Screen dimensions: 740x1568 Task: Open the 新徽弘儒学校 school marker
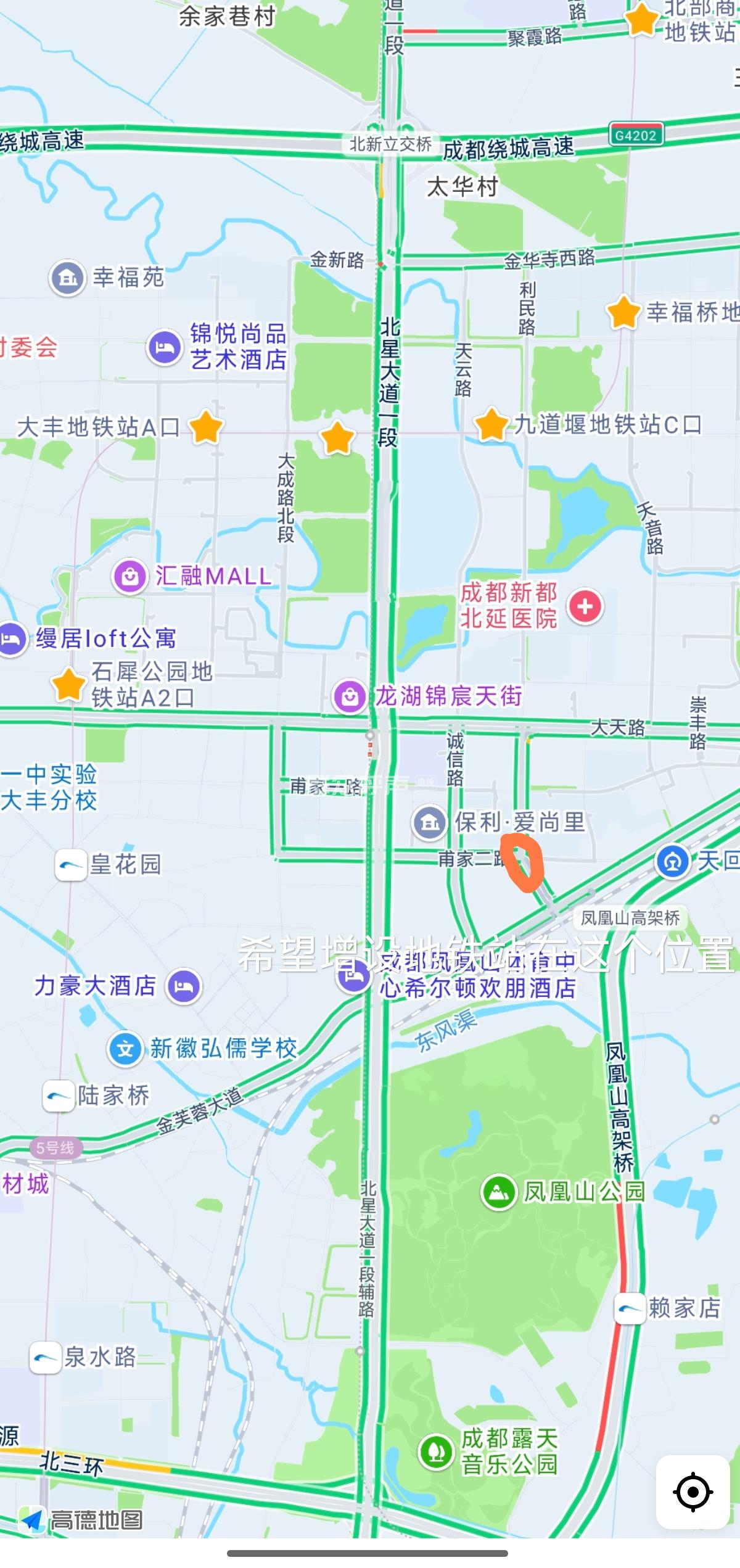click(125, 1049)
